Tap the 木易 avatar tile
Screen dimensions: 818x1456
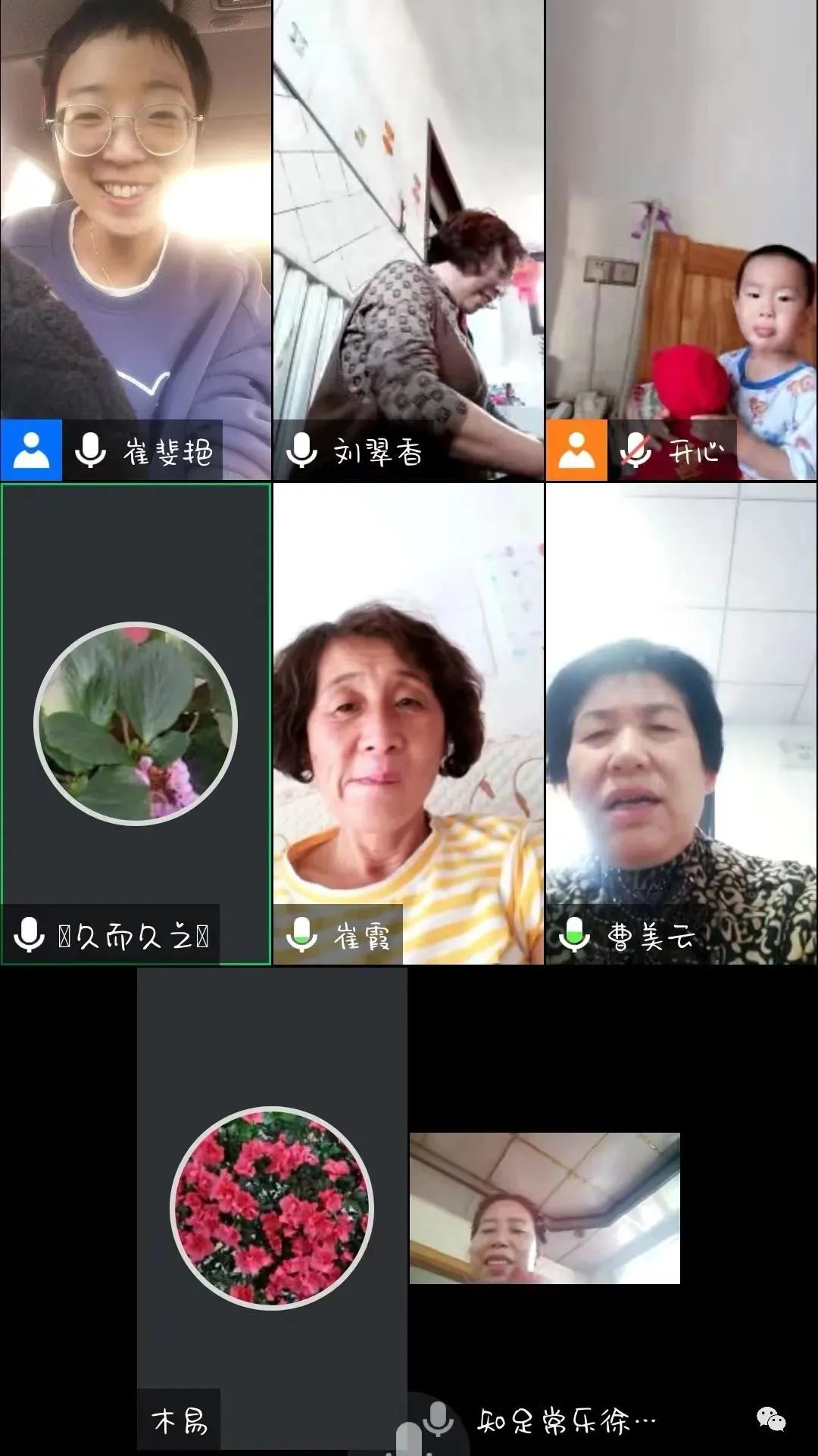coord(272,1208)
